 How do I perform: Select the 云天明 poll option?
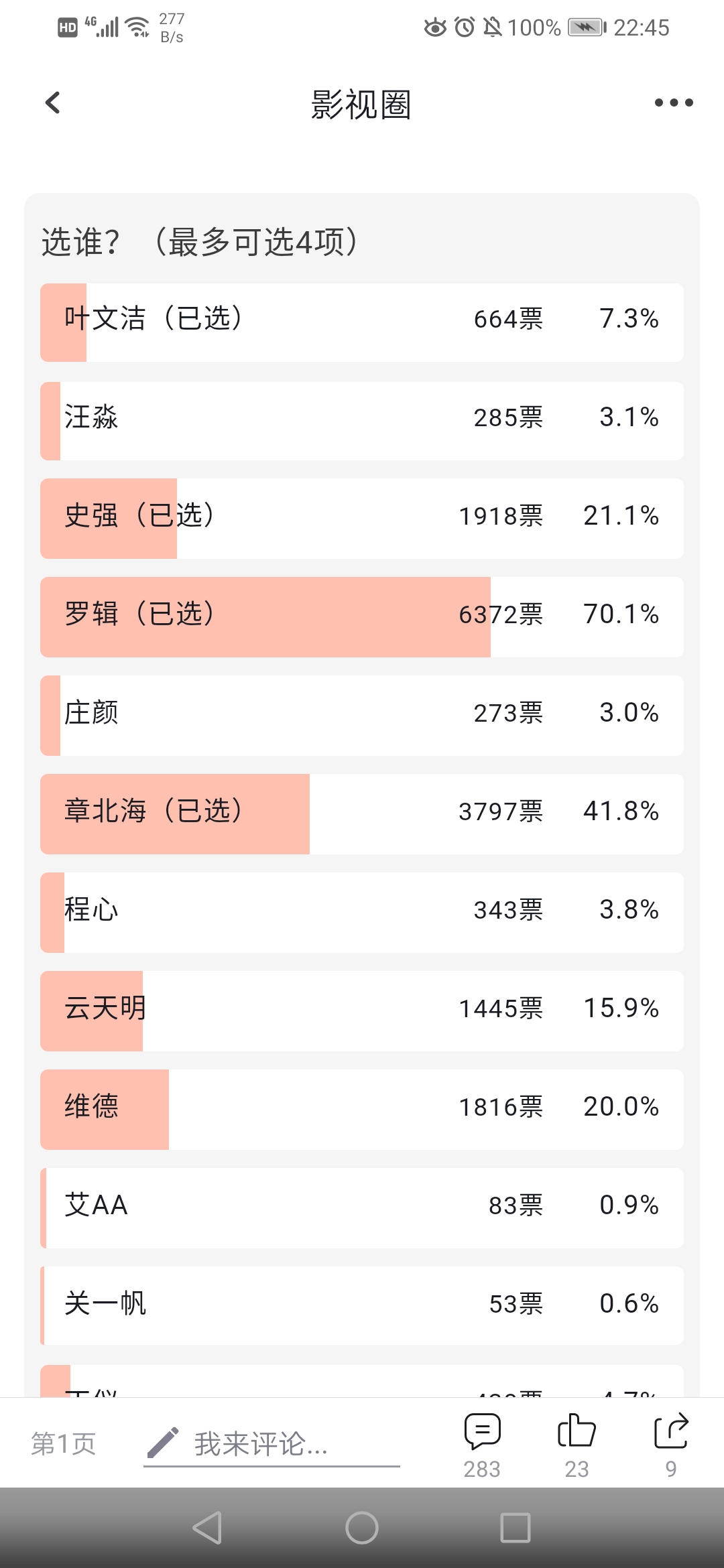[362, 1011]
